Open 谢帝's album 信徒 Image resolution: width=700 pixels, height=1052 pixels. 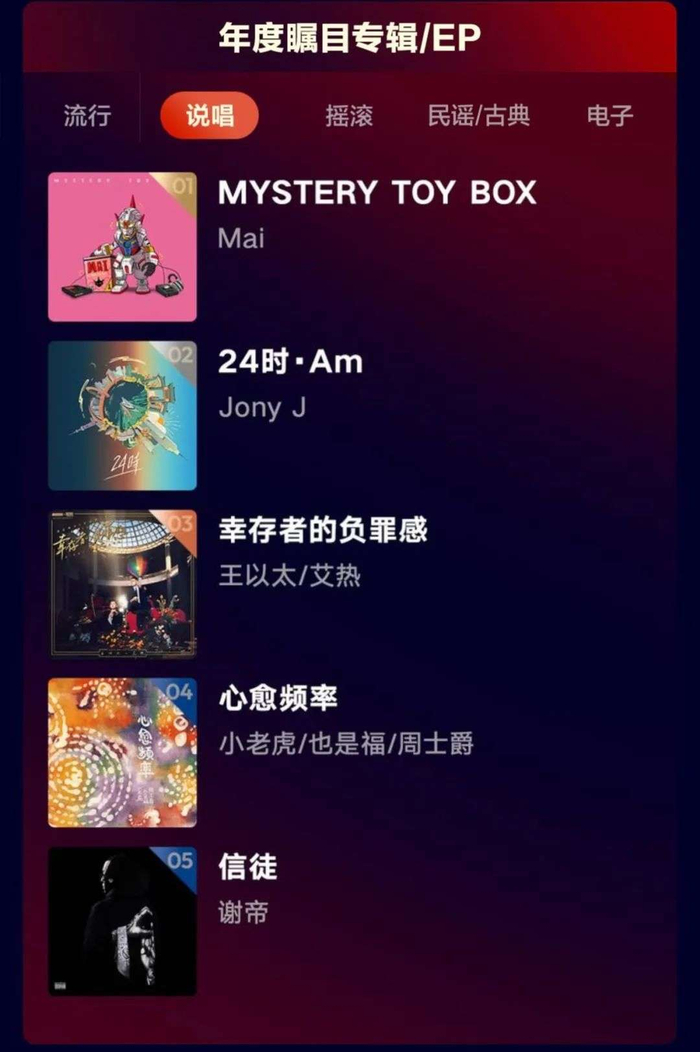tap(248, 867)
